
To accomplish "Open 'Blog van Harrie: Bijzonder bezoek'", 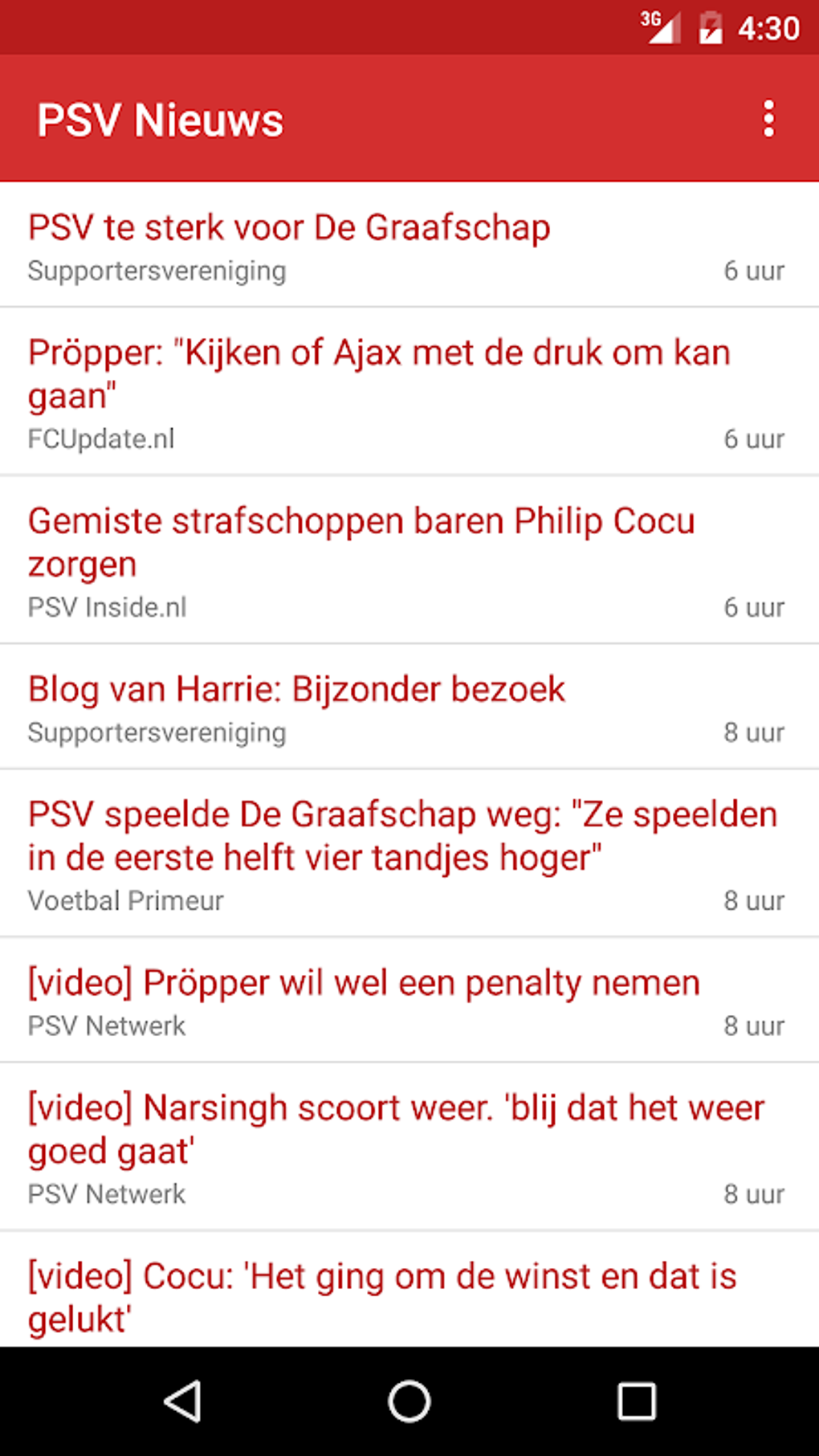I will [409, 707].
